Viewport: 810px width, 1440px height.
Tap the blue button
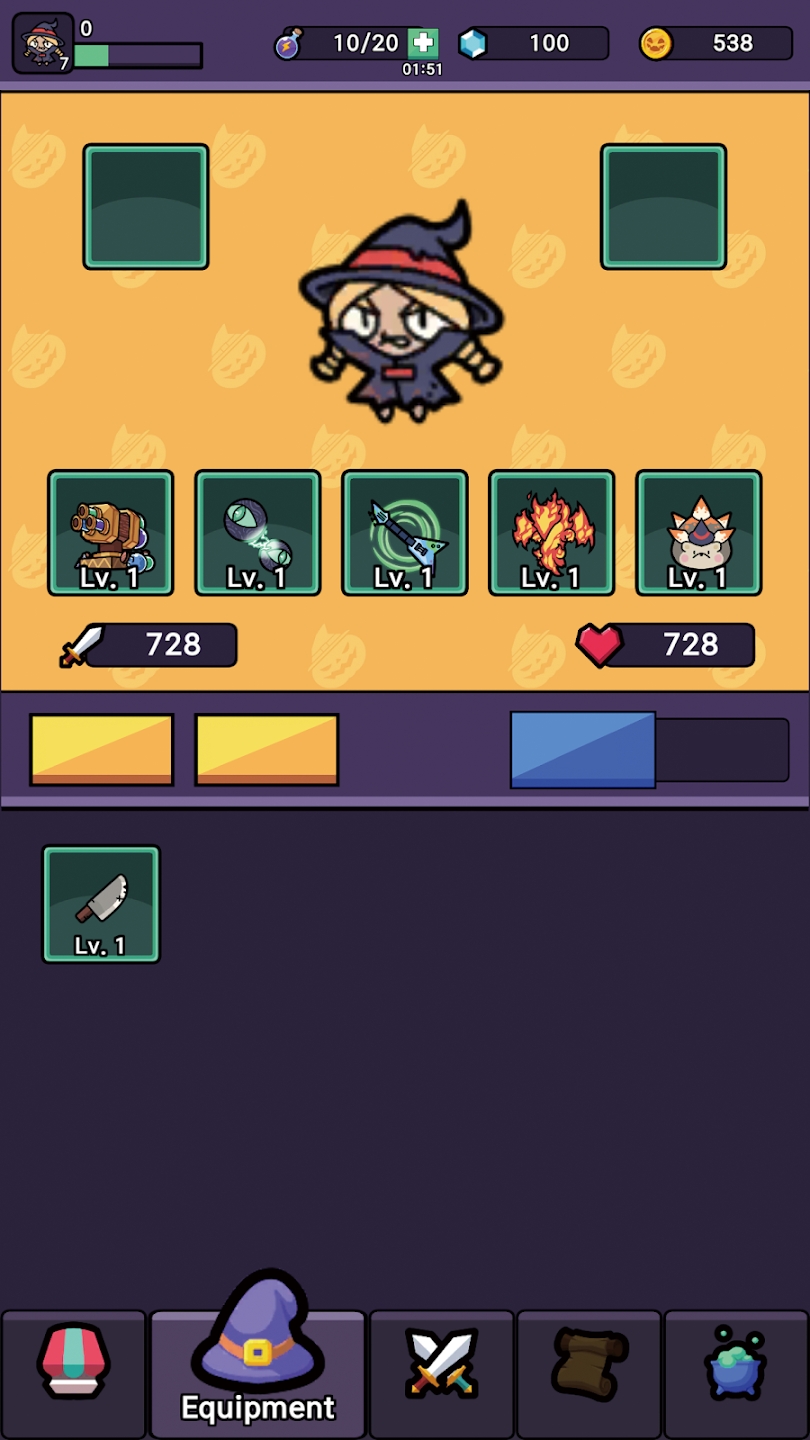[x=583, y=750]
